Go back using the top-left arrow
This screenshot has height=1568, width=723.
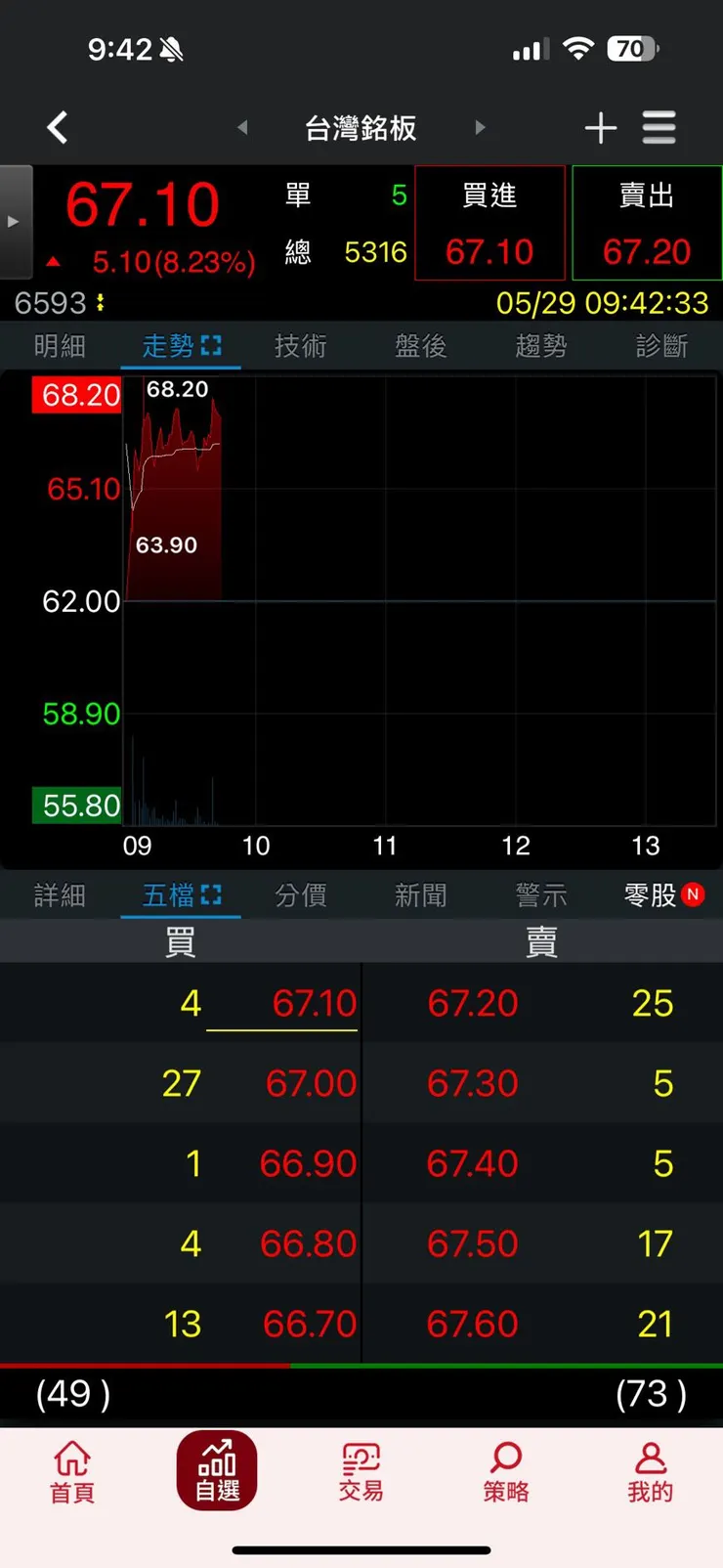point(58,127)
